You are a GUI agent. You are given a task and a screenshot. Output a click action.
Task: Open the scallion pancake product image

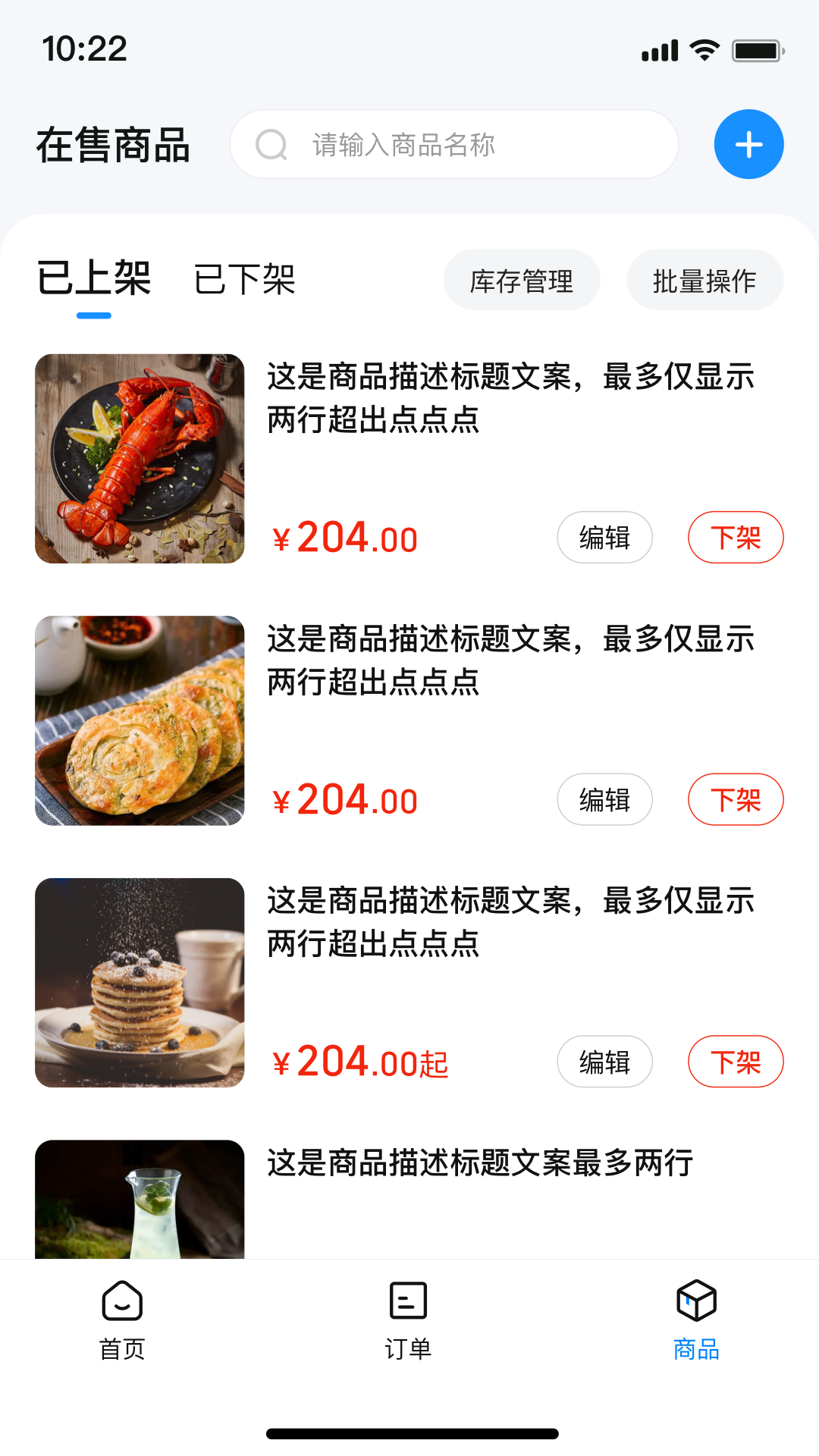point(140,720)
